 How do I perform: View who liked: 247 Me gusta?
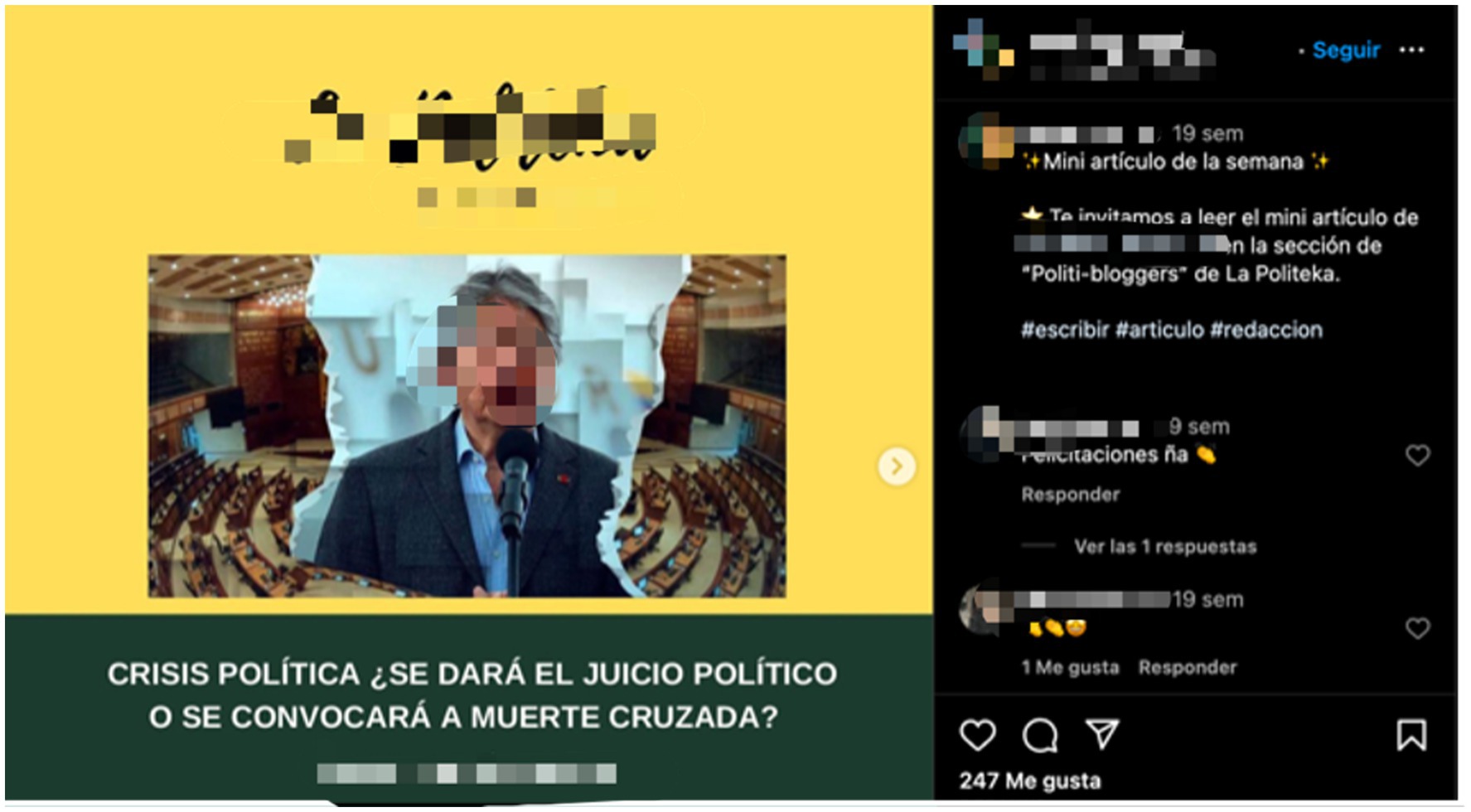click(1030, 781)
